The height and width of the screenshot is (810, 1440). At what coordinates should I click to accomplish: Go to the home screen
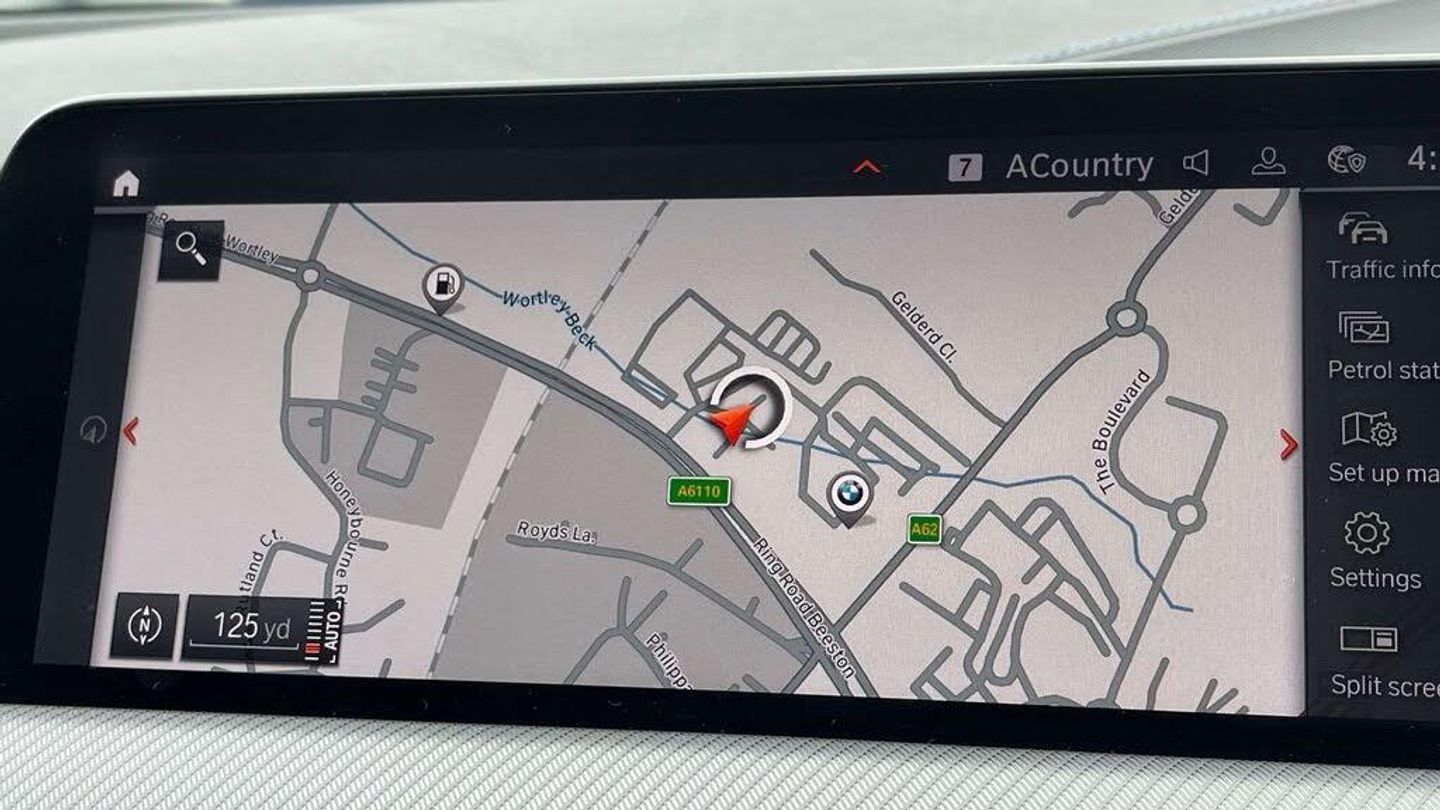click(126, 184)
